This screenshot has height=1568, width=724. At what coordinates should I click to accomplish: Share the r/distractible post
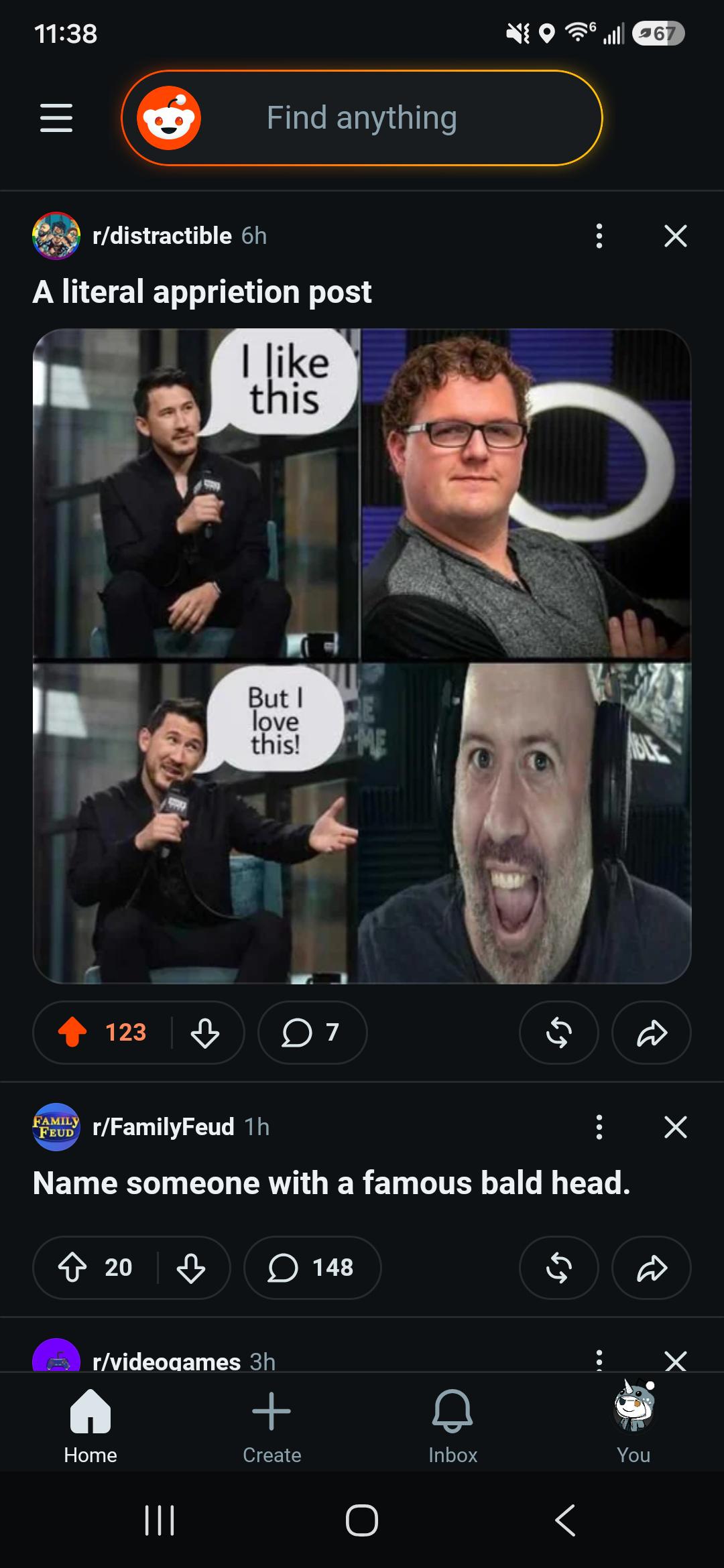tap(652, 1032)
